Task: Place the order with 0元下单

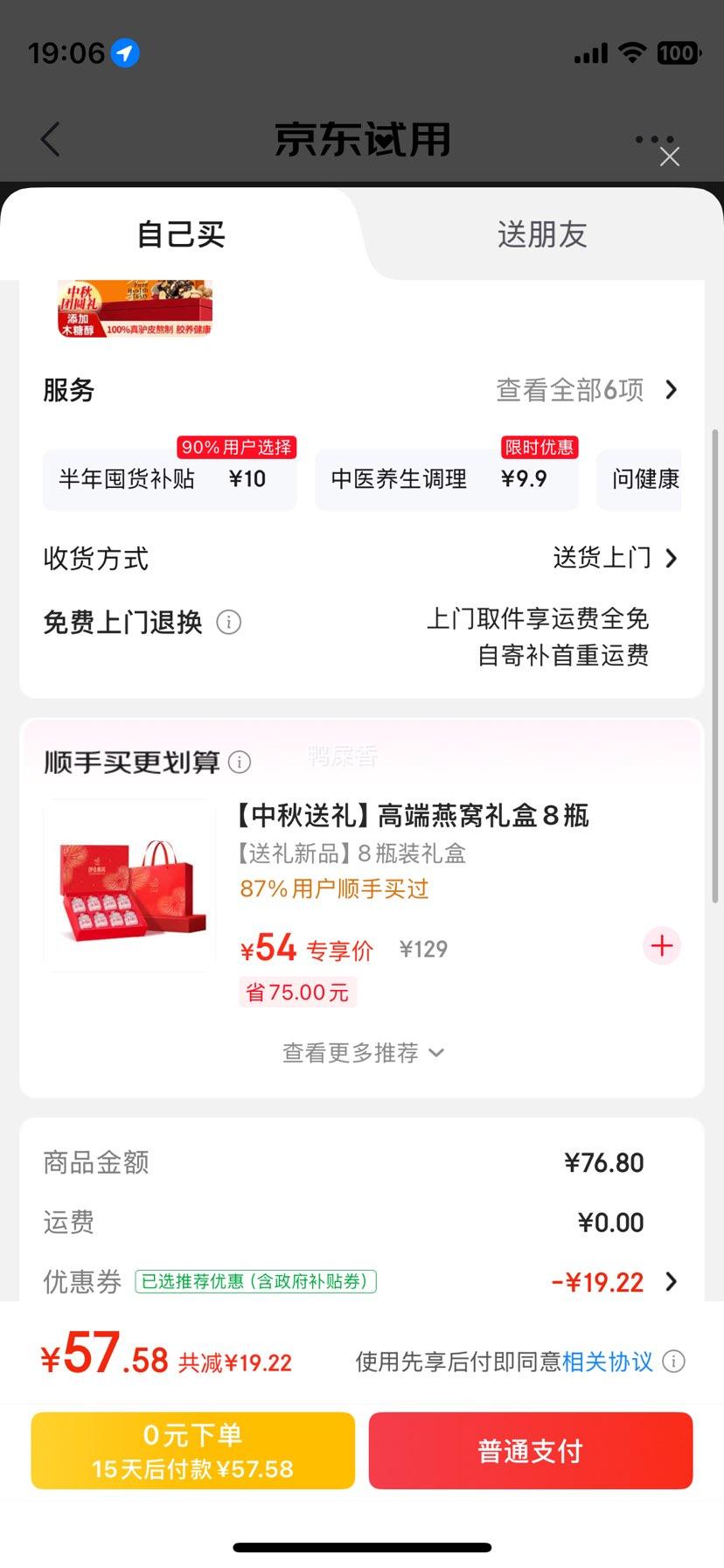Action: point(192,1451)
